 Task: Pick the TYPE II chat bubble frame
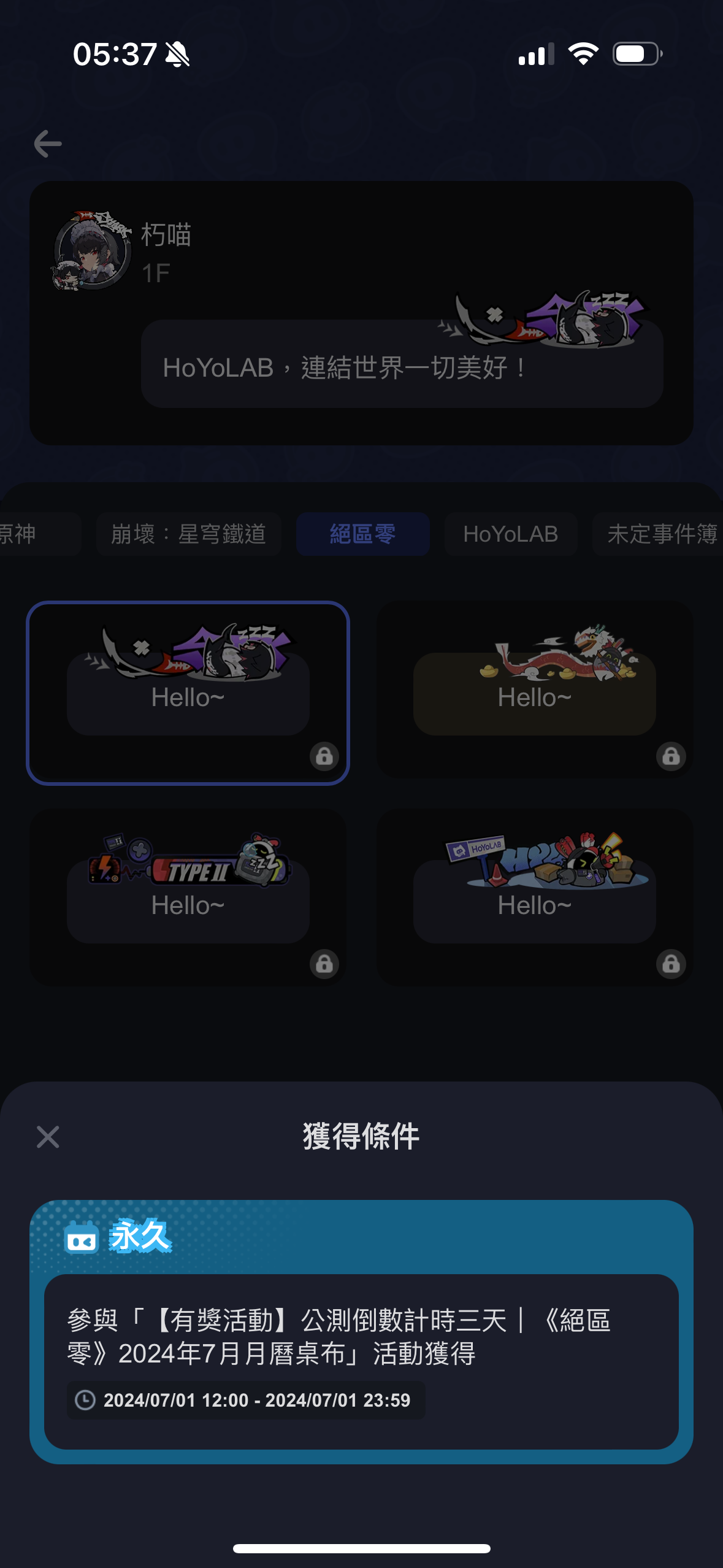click(188, 897)
